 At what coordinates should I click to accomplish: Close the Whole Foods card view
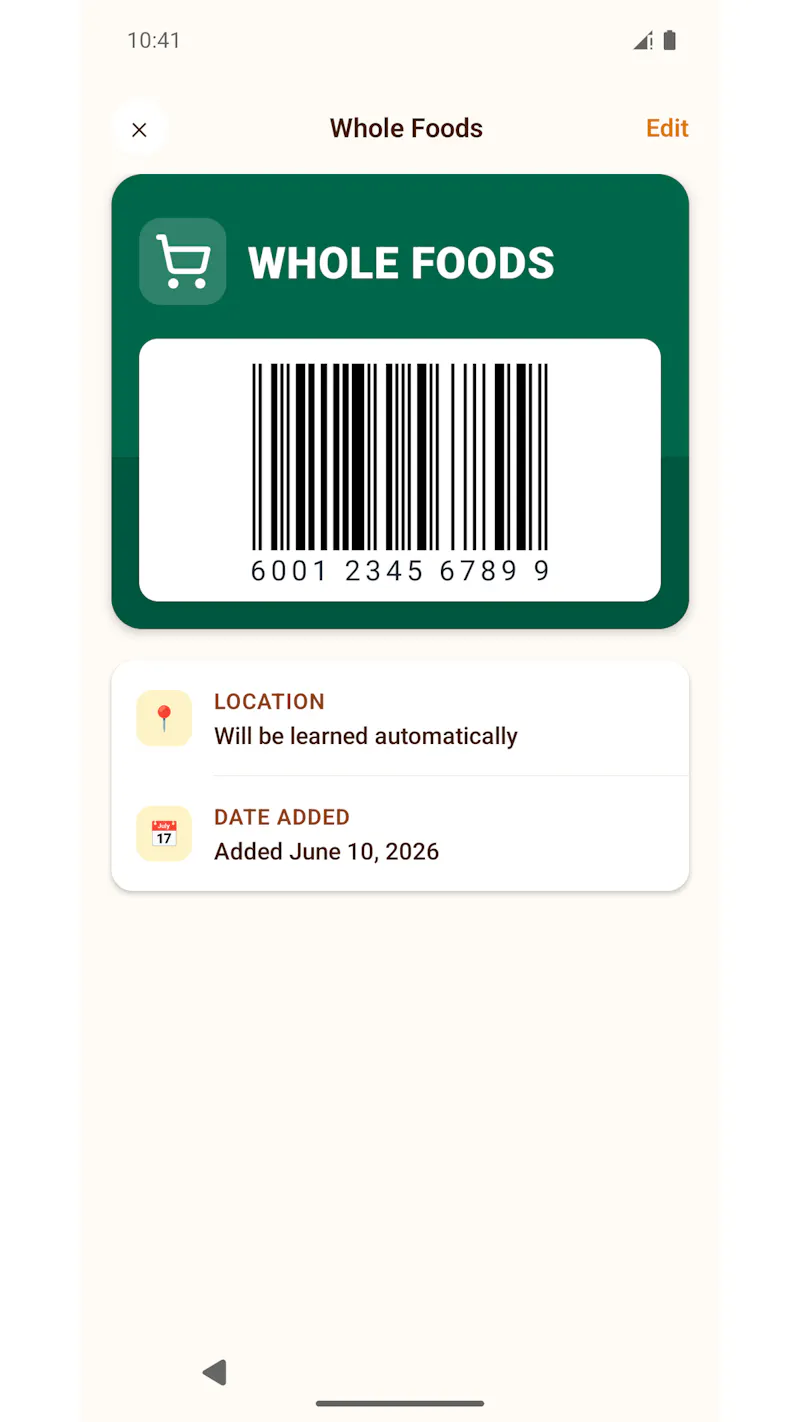[139, 129]
